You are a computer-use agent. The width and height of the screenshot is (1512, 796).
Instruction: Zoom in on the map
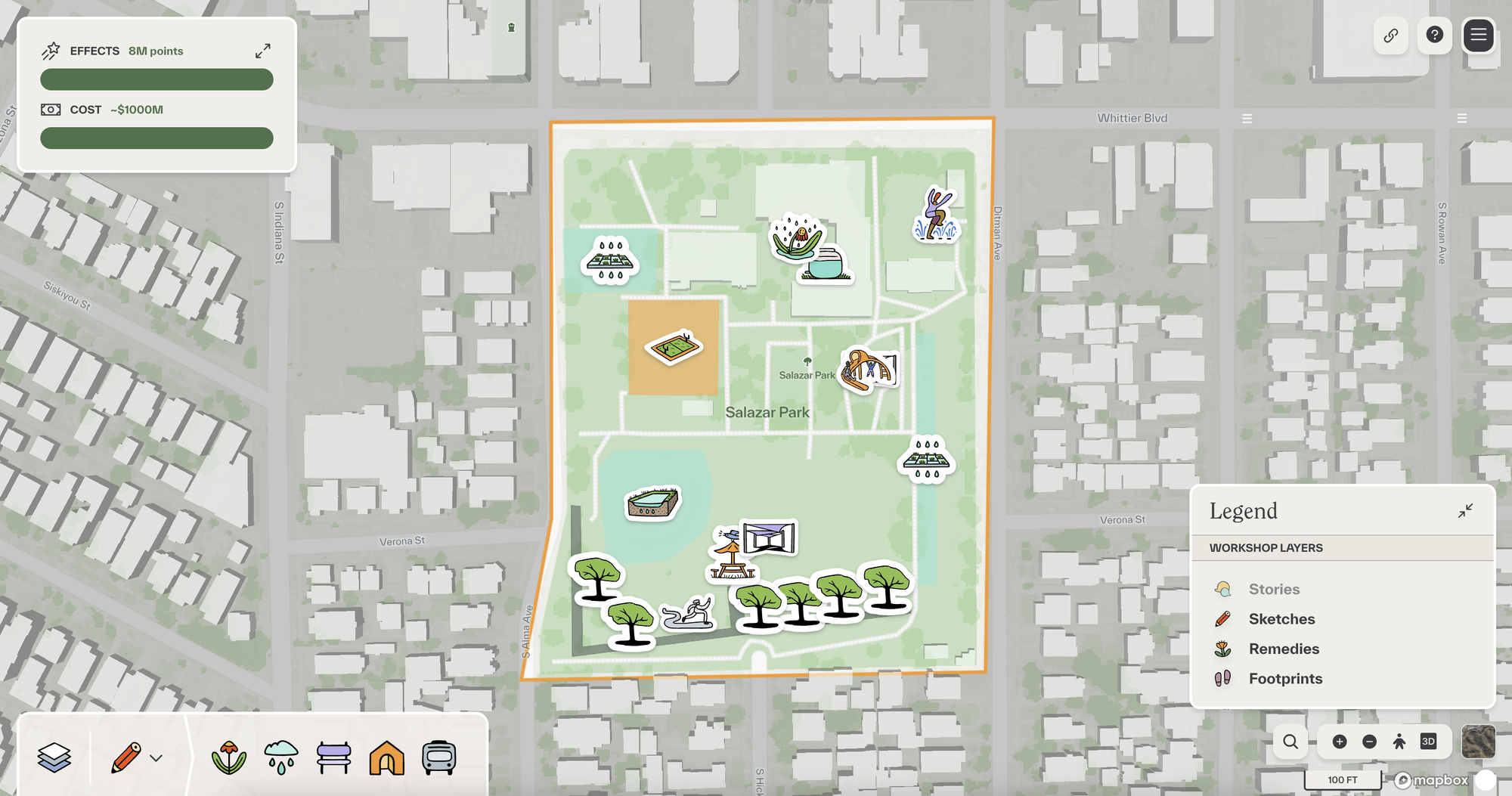point(1340,742)
